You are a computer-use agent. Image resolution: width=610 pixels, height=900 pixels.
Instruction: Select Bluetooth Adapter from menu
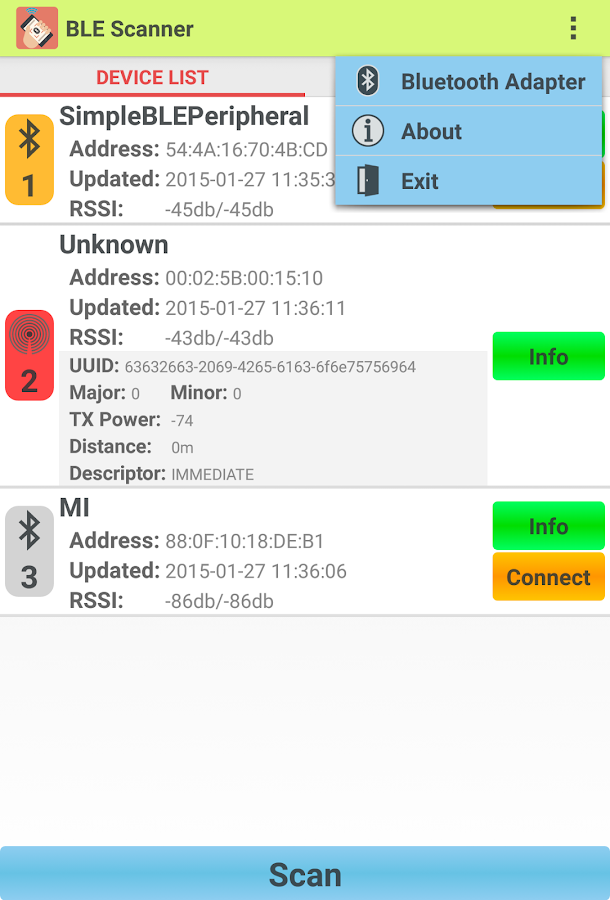(470, 82)
